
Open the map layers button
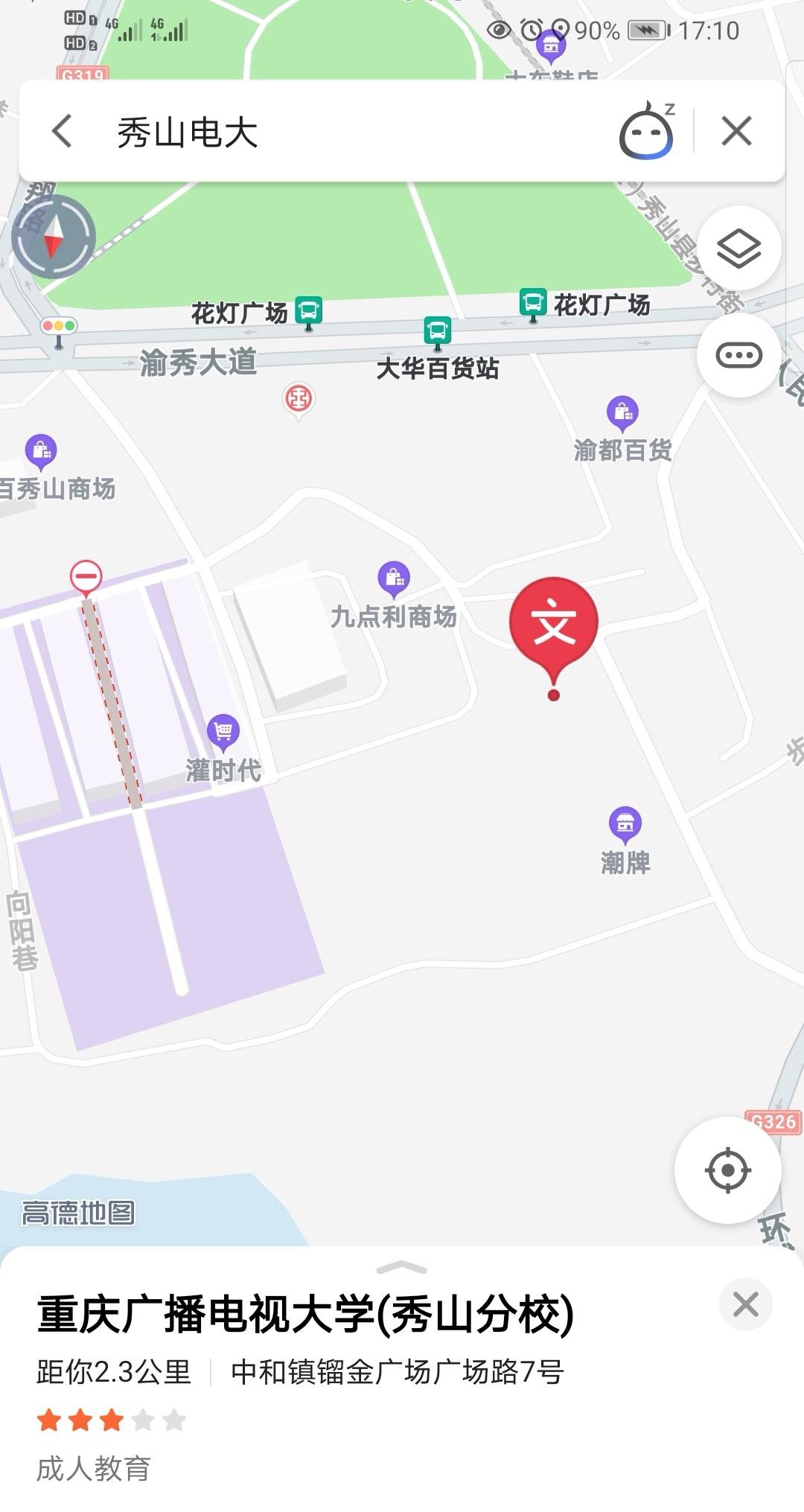pyautogui.click(x=738, y=249)
